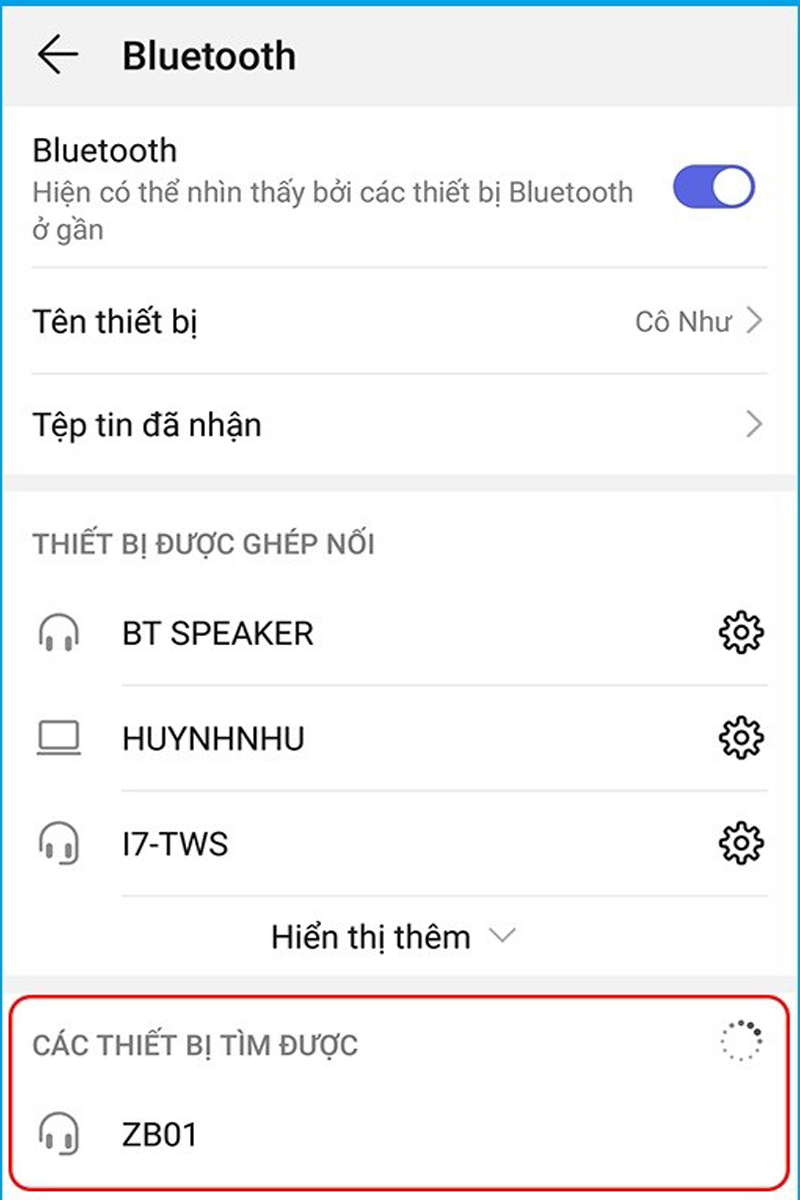Expand Hiển thị thêm
This screenshot has width=800, height=1200.
pos(392,937)
